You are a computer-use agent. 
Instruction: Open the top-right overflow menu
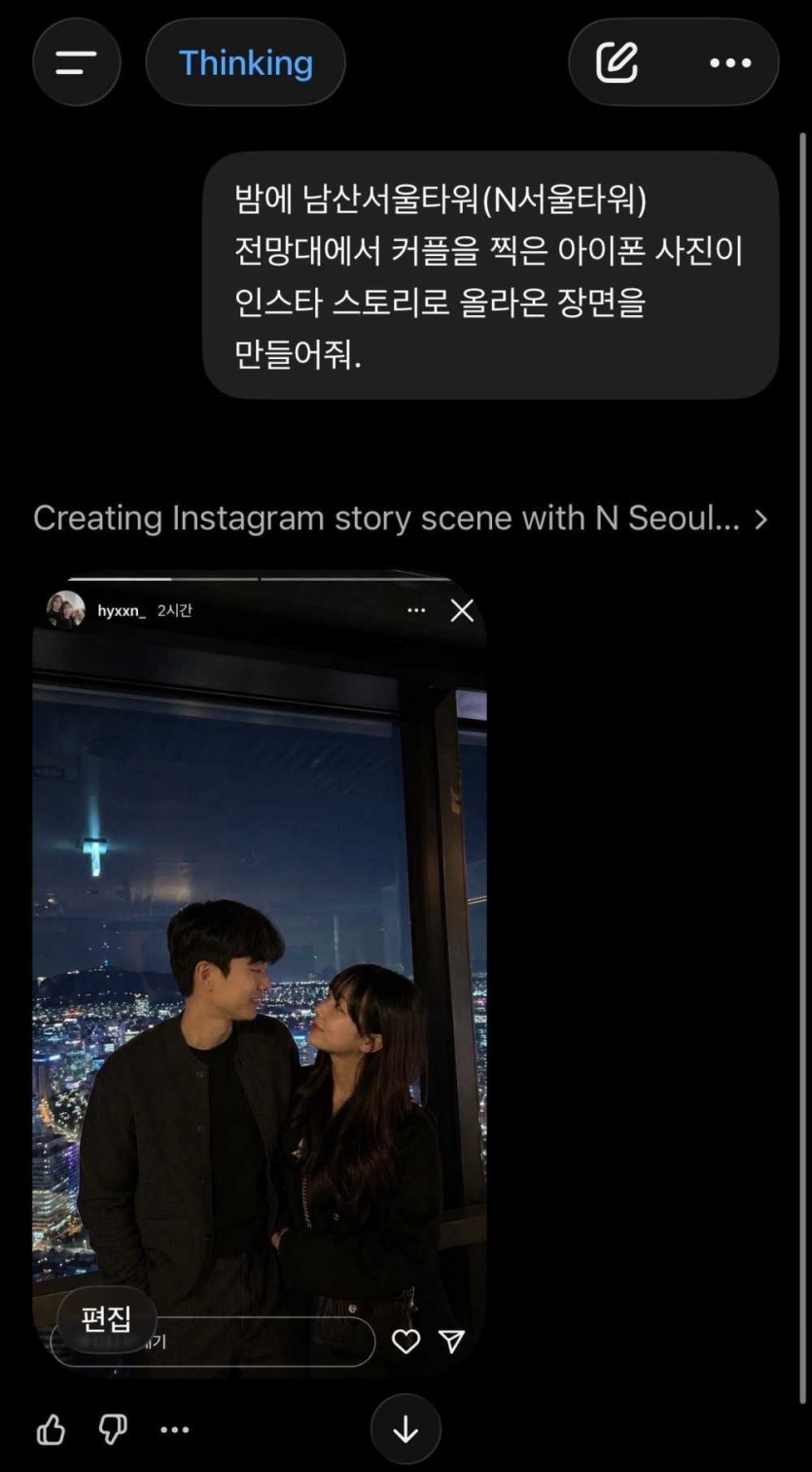pos(730,63)
